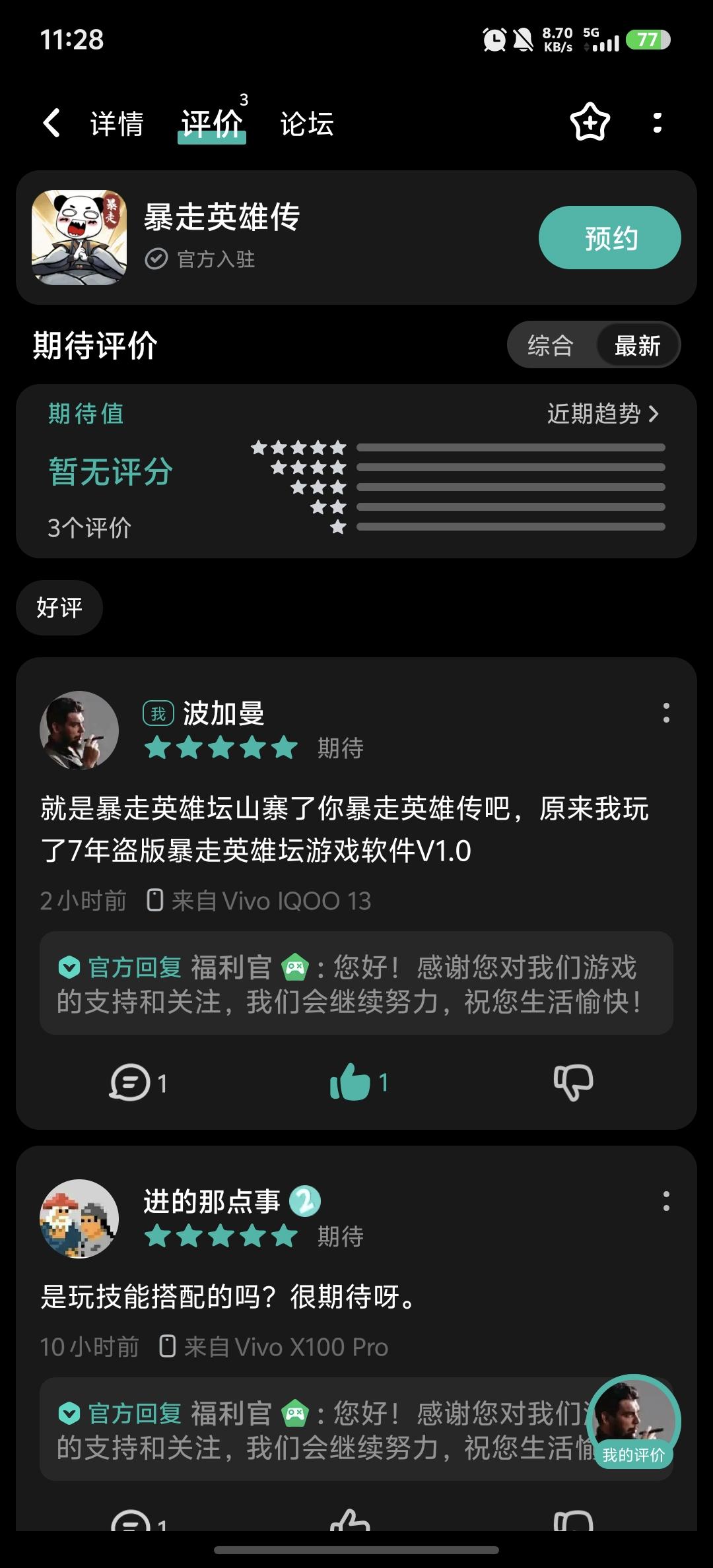Open the three-dot menu on 进的那点事's review
Viewport: 713px width, 1568px height.
[667, 1200]
